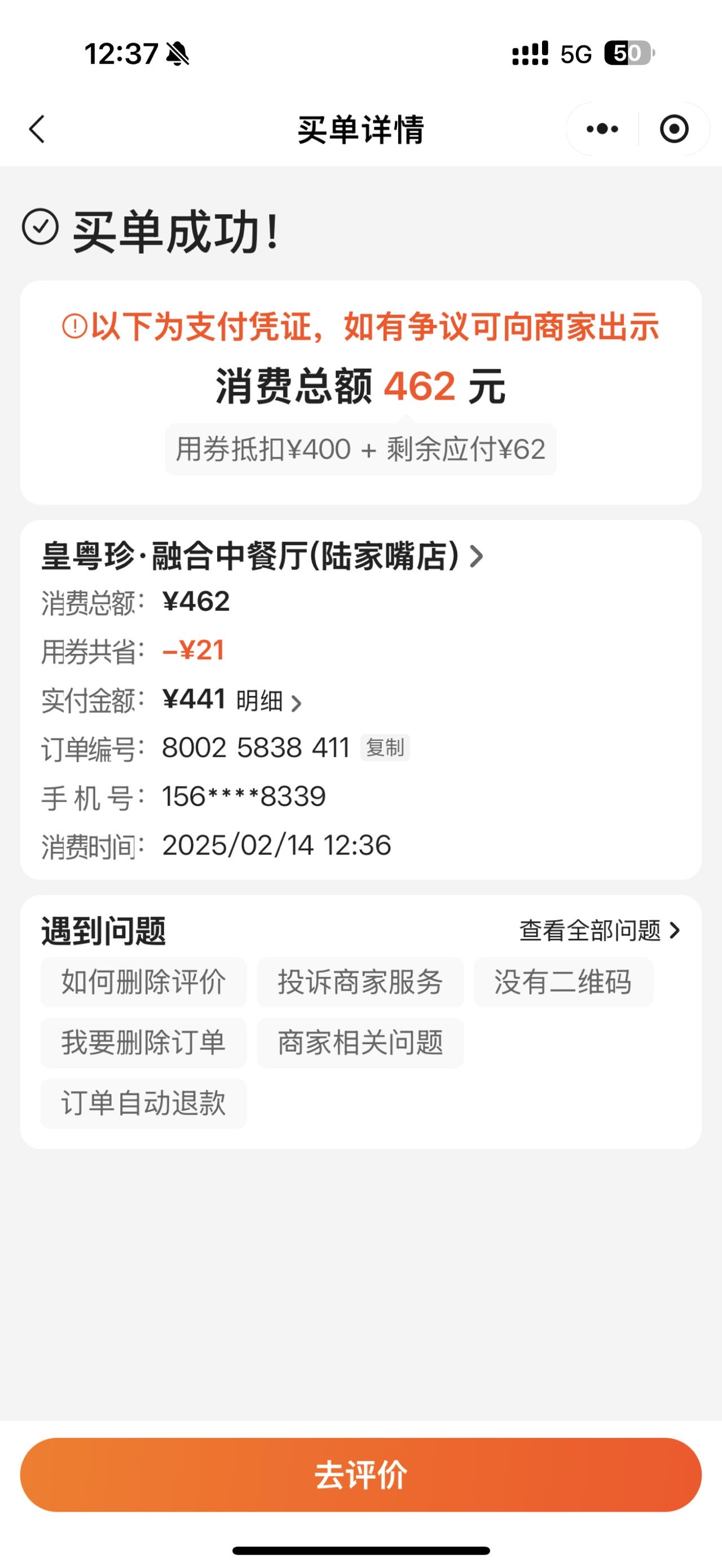Open 查看全部问题 to see all questions
Viewport: 722px width, 1568px height.
600,930
